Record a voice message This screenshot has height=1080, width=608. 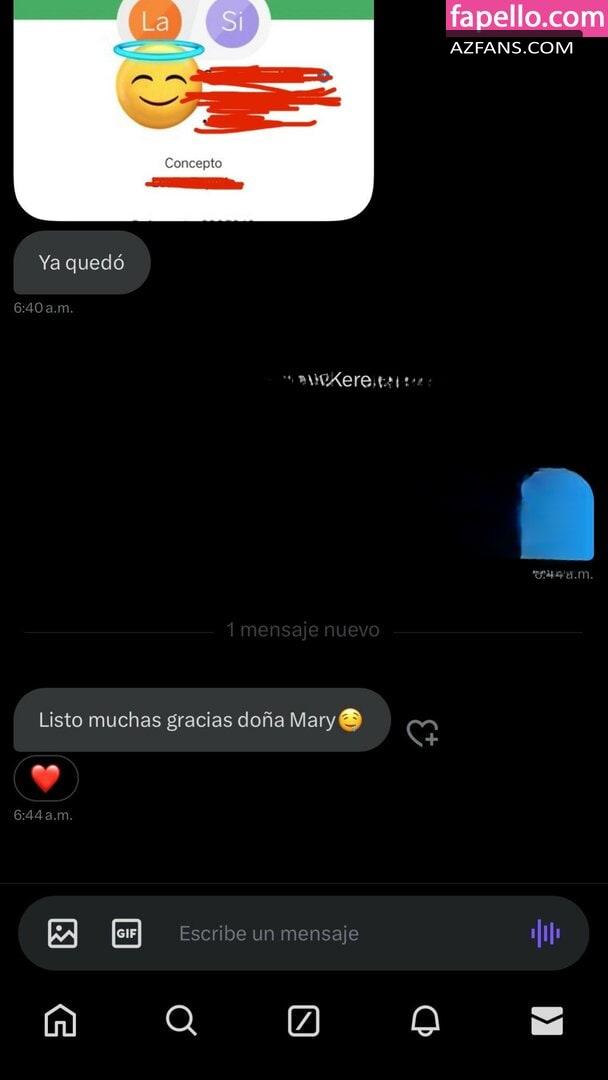[x=545, y=933]
